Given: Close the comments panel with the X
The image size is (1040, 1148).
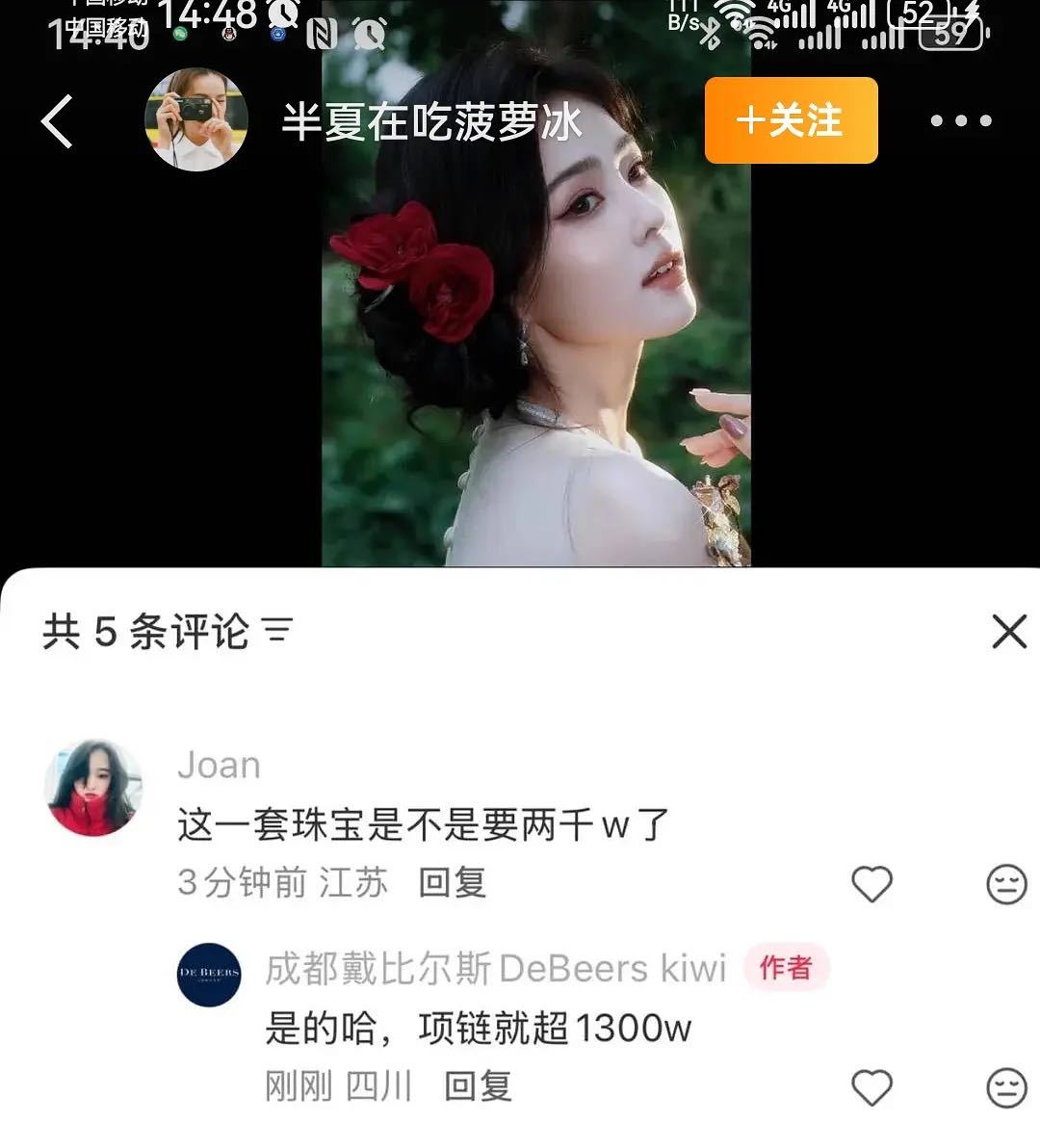Looking at the screenshot, I should point(1008,633).
